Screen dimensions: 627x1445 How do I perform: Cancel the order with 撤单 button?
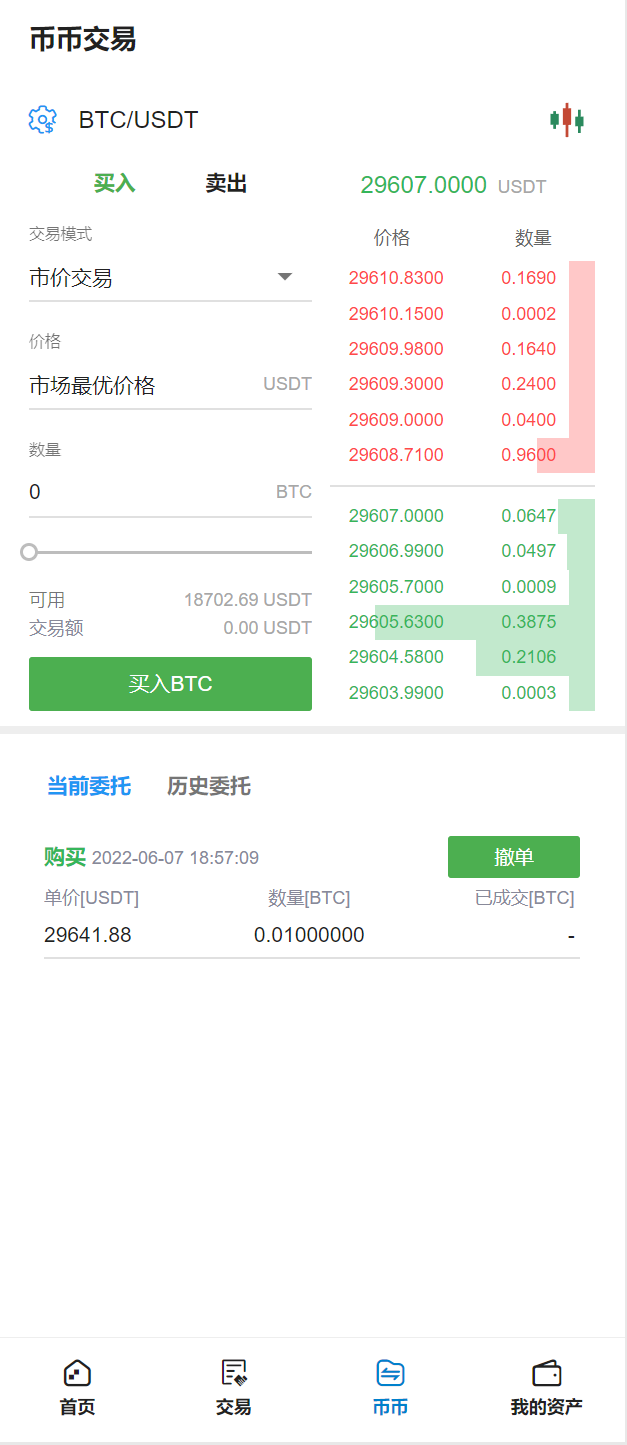point(513,857)
